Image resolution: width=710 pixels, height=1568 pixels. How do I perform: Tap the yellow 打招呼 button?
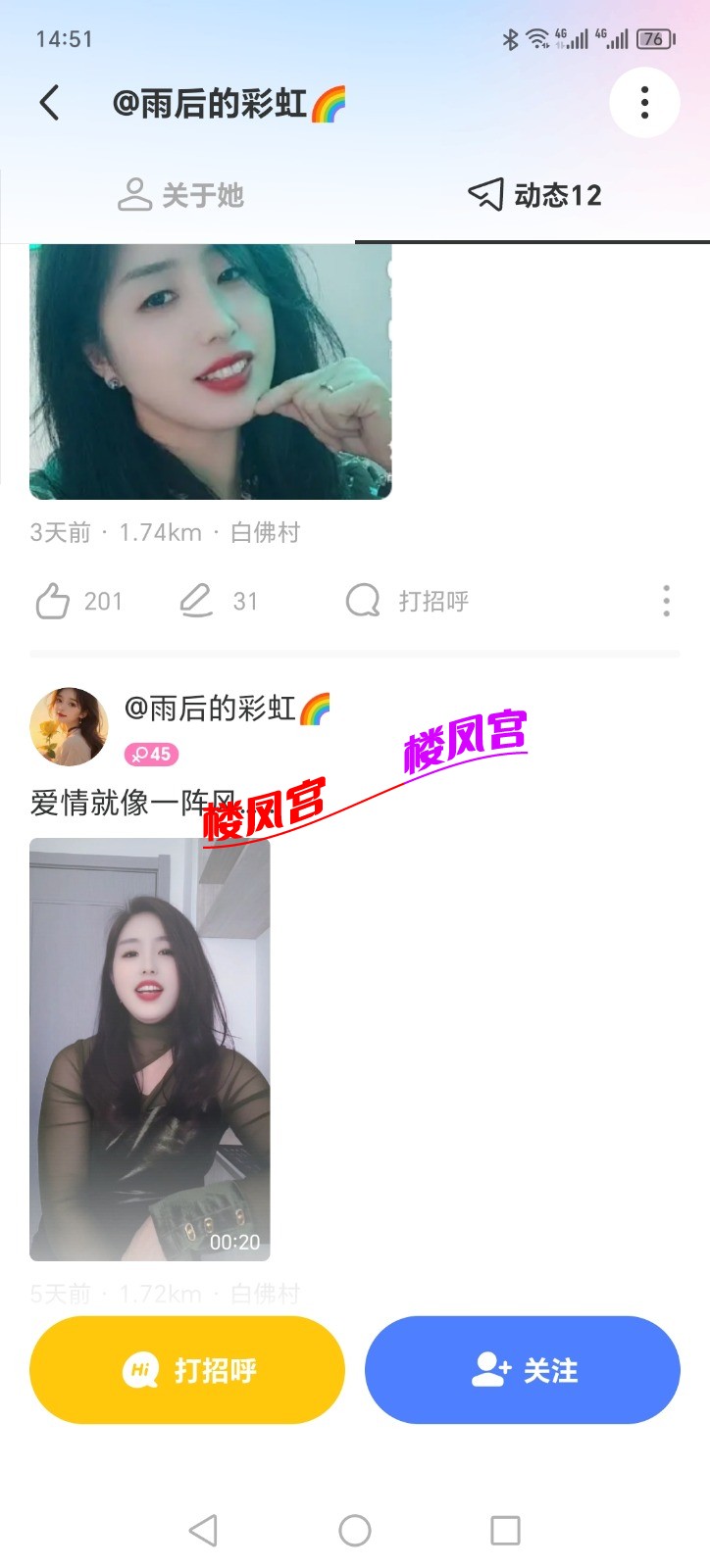[x=186, y=1370]
